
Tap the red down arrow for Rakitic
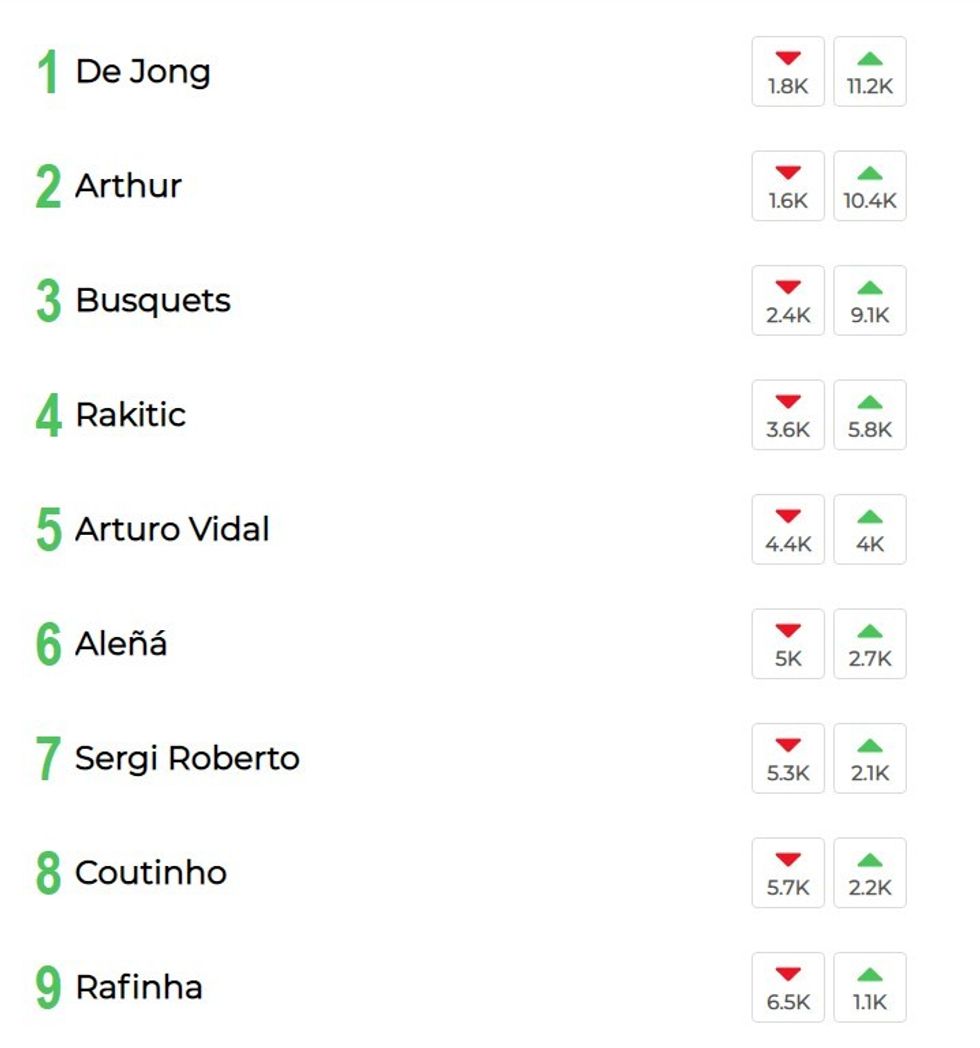click(x=788, y=415)
